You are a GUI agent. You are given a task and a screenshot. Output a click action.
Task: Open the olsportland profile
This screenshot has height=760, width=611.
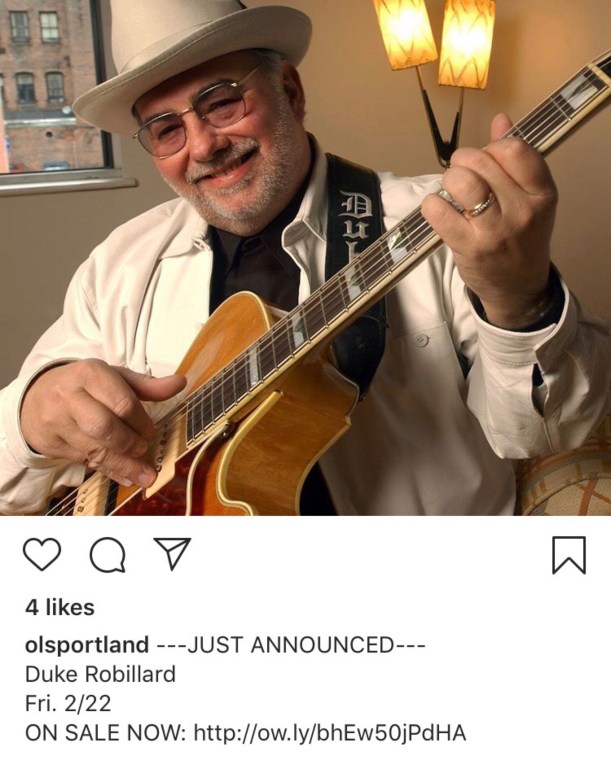tap(87, 645)
